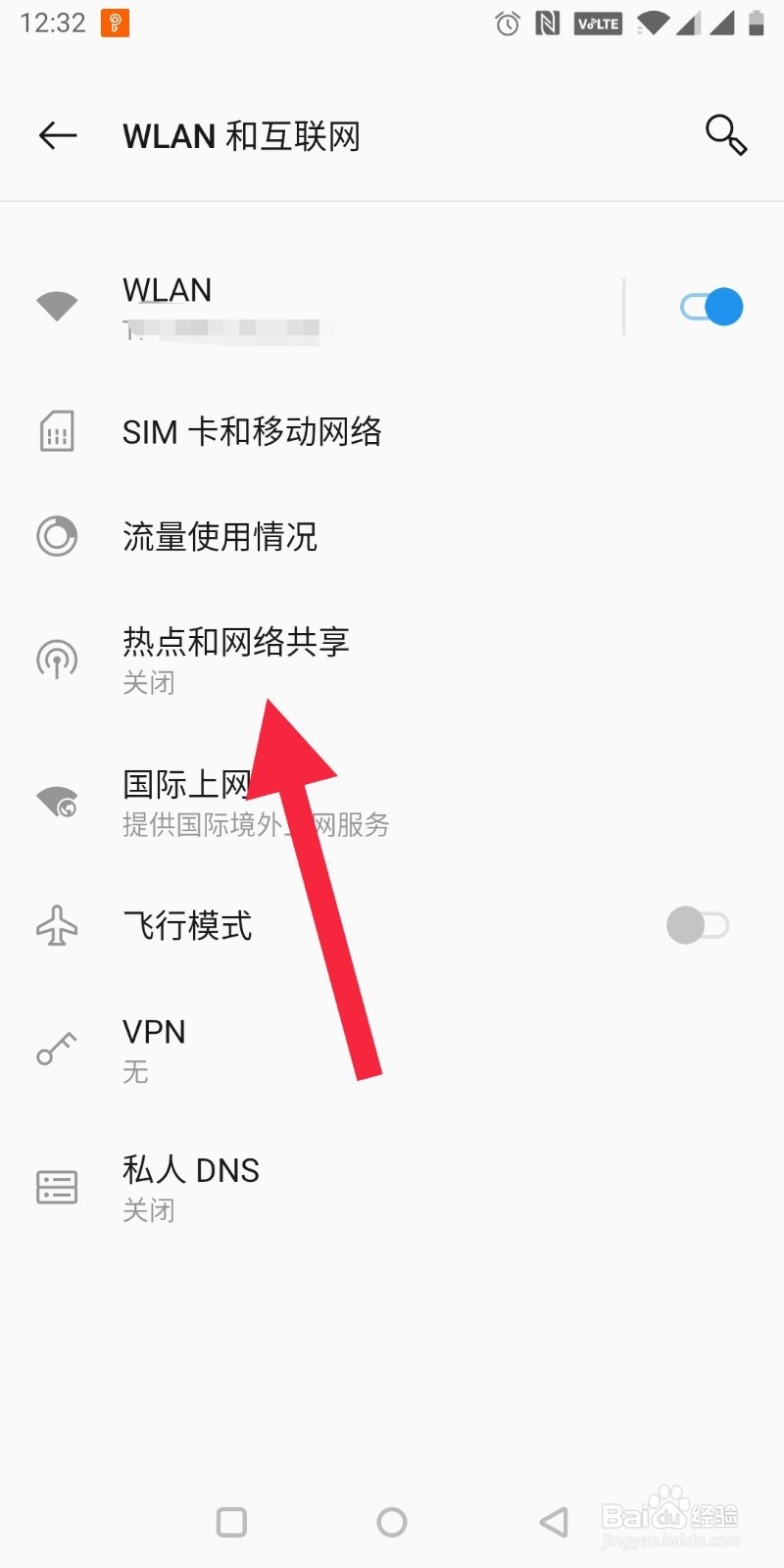This screenshot has height=1568, width=784.
Task: Enable the 飞行模式 airplane mode toggle
Action: coord(697,924)
